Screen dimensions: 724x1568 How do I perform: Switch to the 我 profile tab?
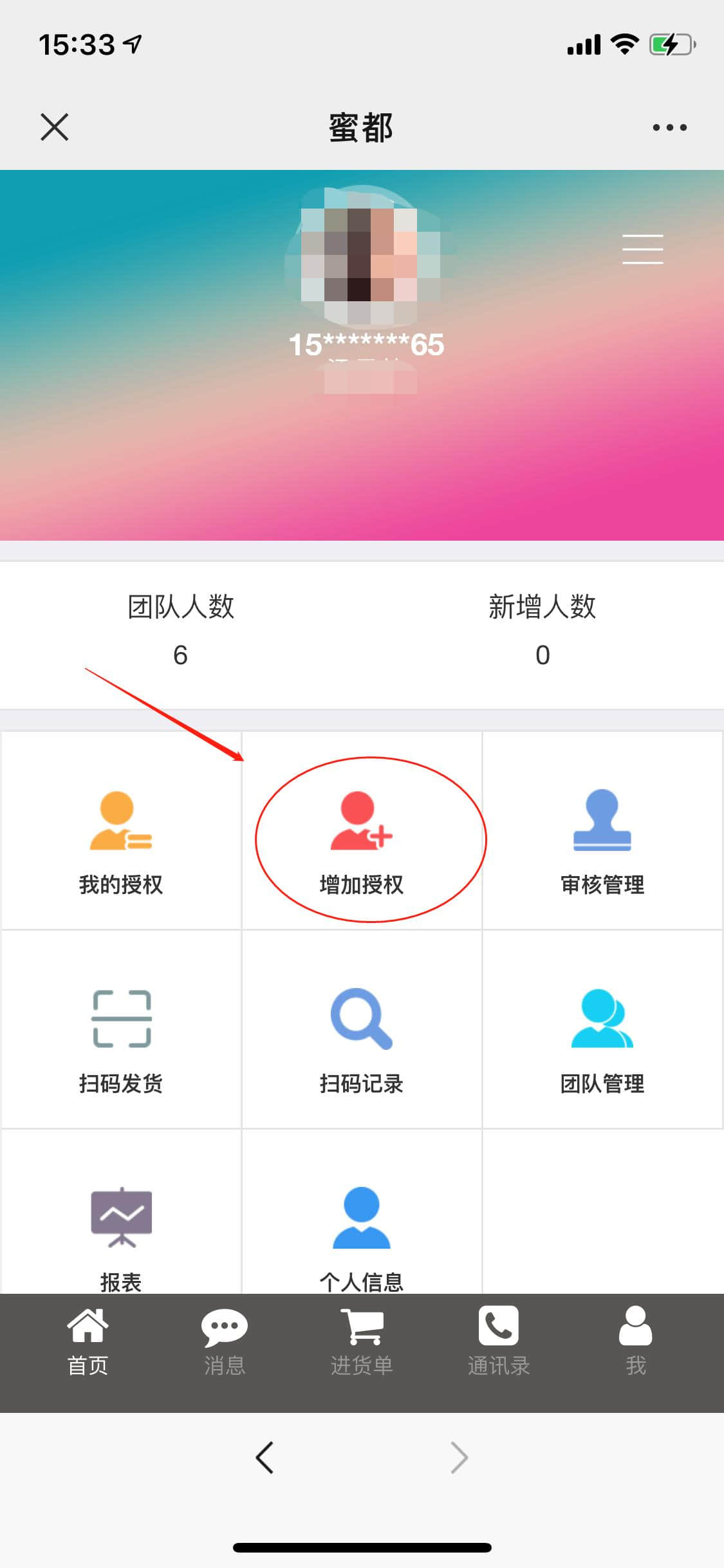coord(636,1343)
